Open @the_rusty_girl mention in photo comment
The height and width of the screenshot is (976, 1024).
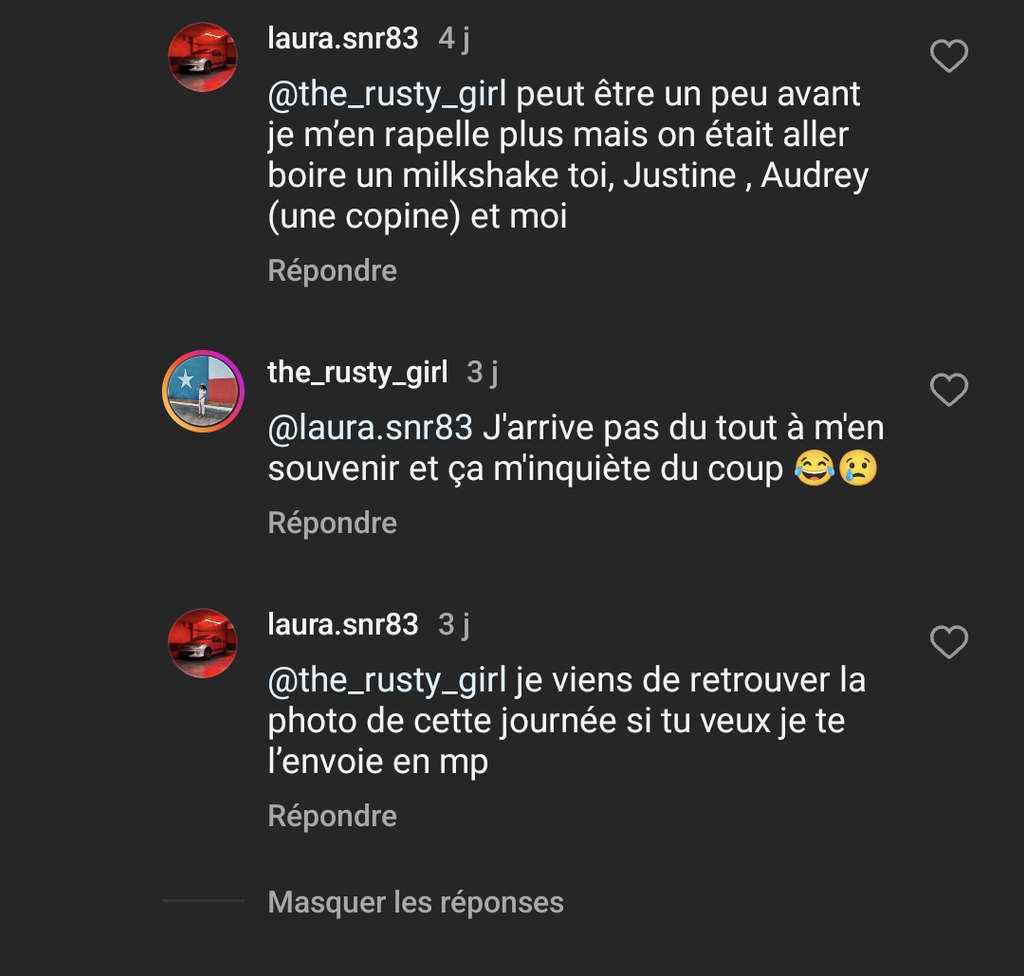387,680
